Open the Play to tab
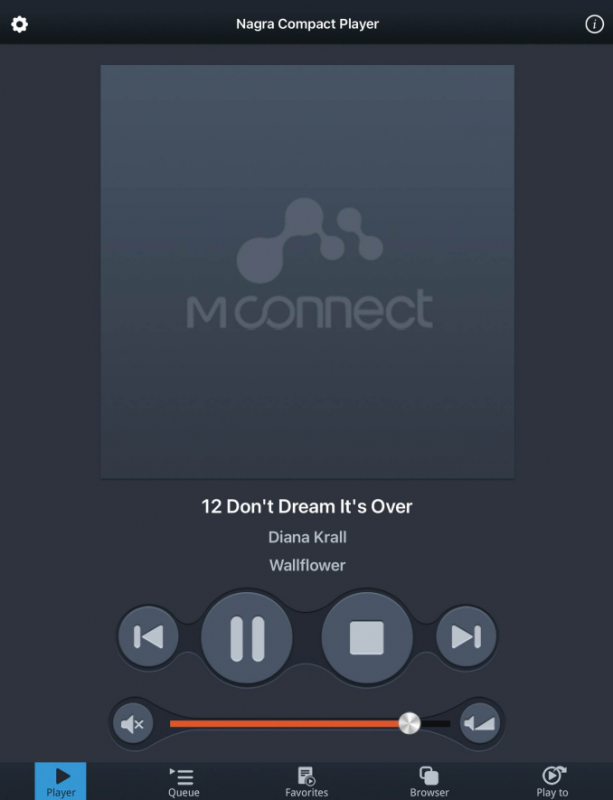 [552, 781]
